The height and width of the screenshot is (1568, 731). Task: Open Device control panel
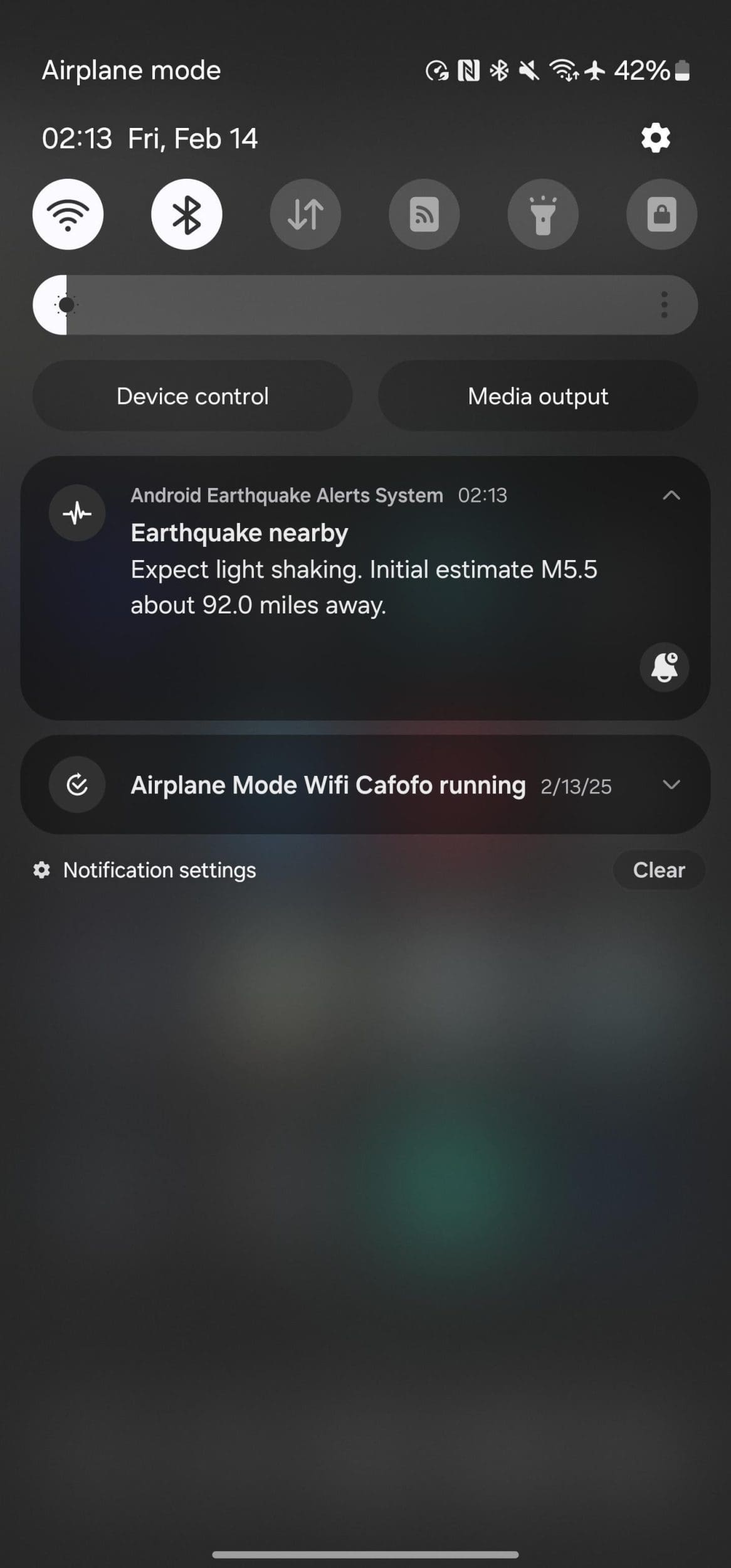192,396
